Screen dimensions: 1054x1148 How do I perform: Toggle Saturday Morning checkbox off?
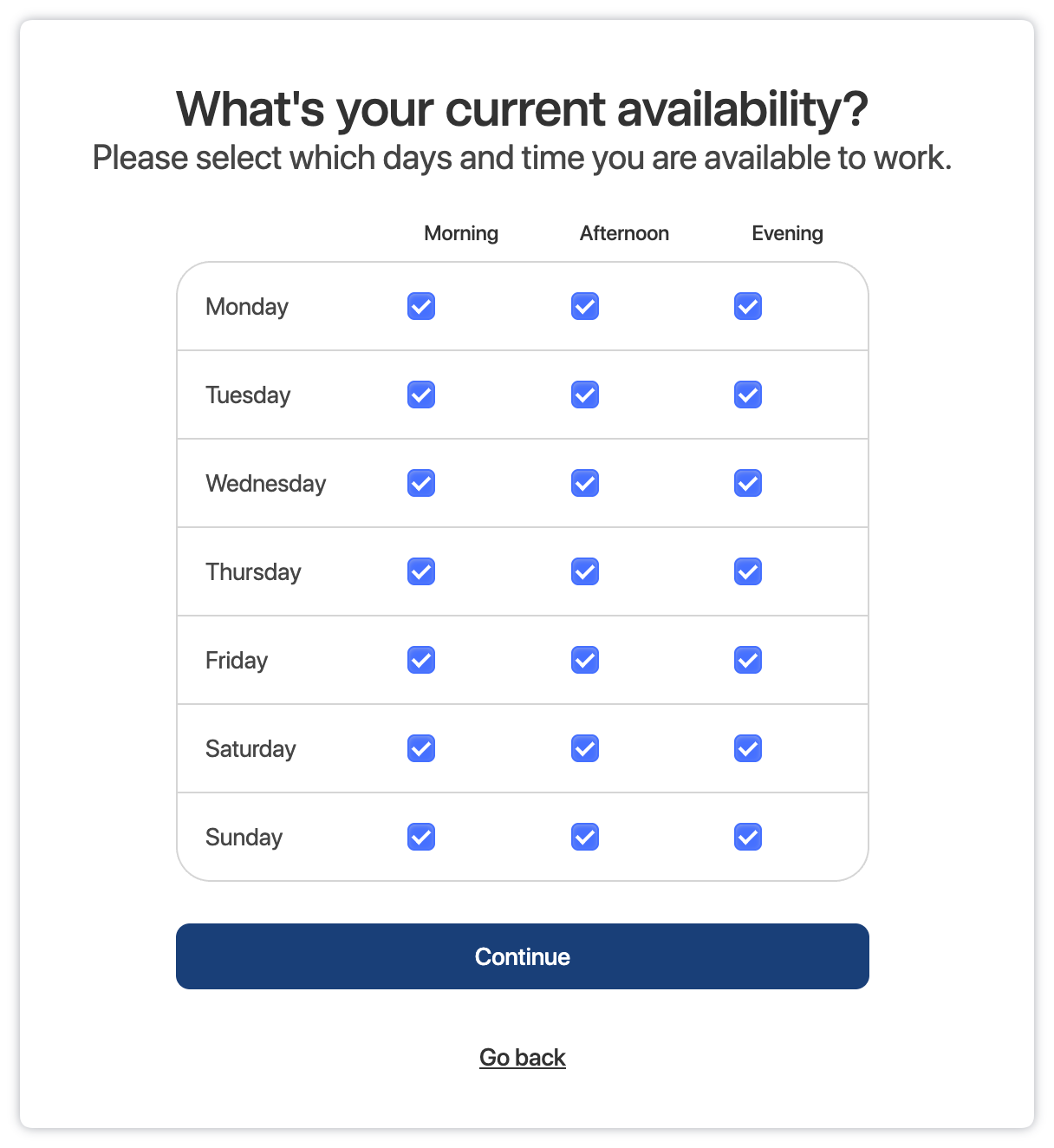pos(421,748)
